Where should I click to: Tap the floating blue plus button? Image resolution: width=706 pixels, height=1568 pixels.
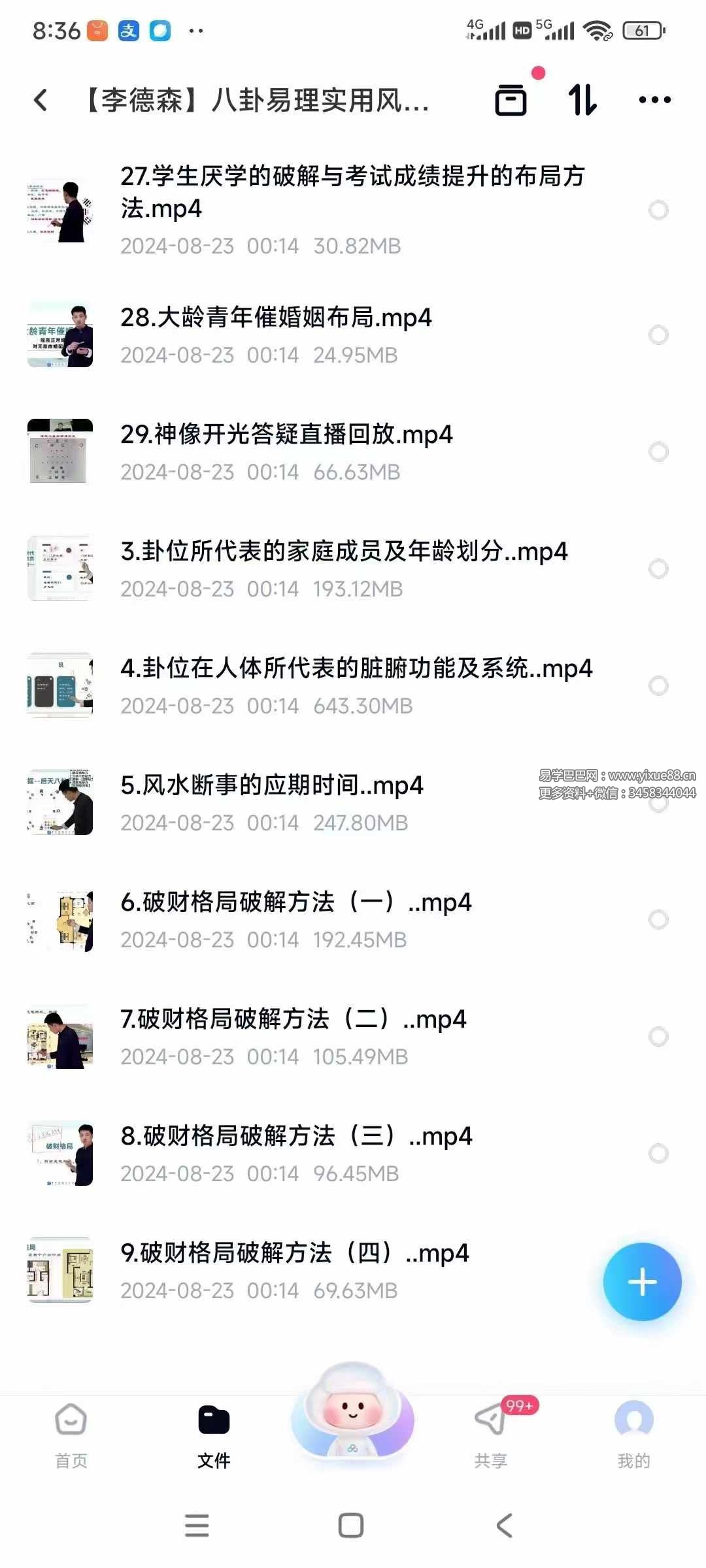643,1282
